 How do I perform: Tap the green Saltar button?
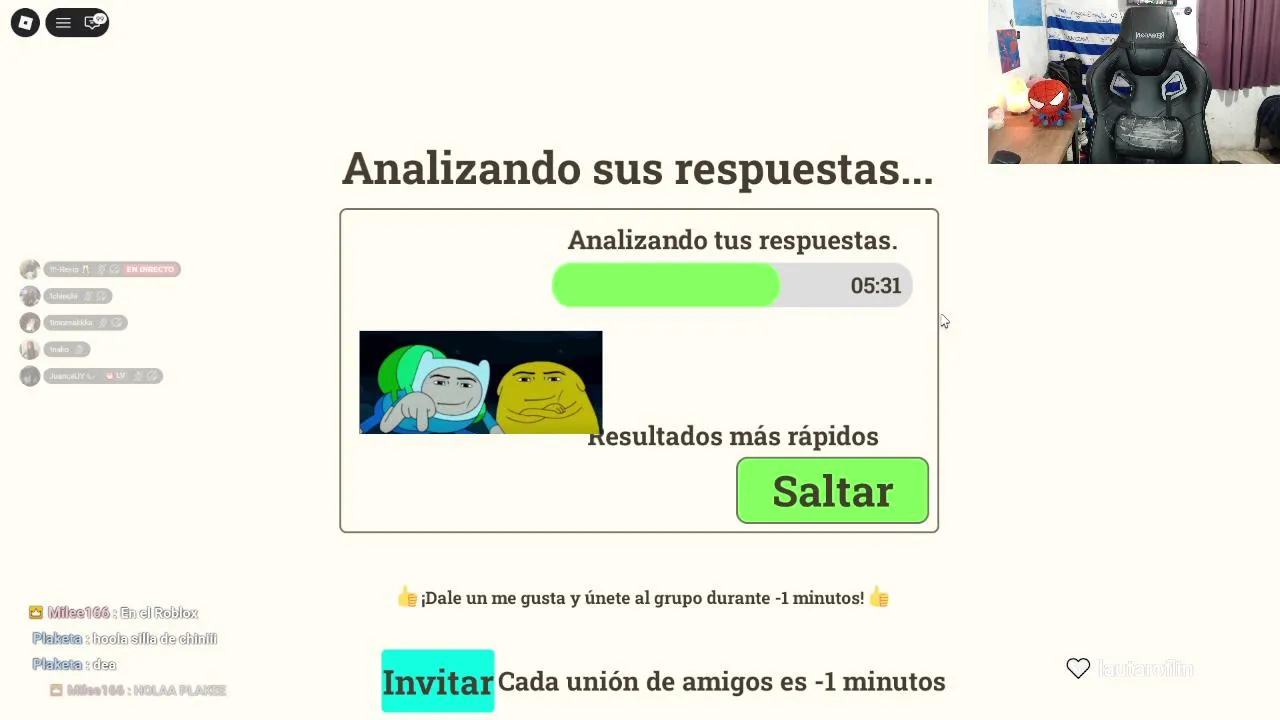point(832,491)
